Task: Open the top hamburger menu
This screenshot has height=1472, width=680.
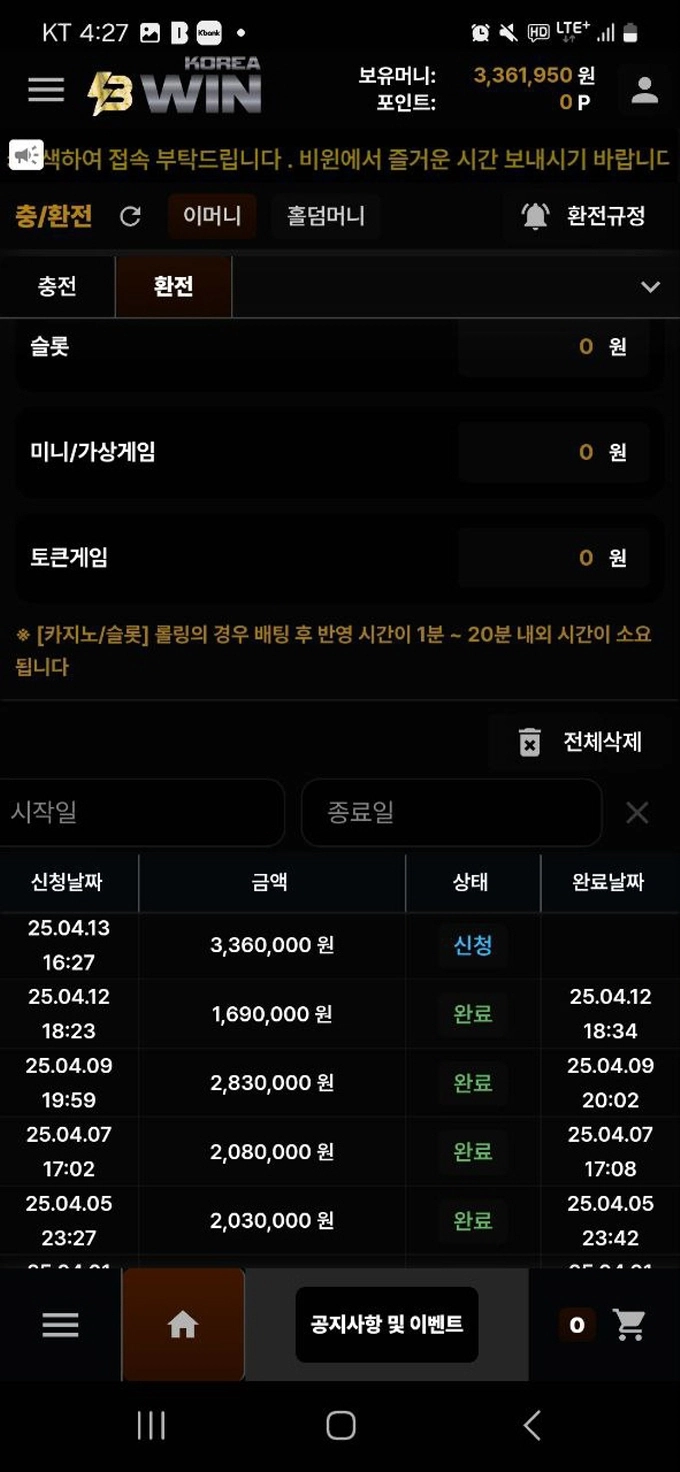Action: point(46,90)
